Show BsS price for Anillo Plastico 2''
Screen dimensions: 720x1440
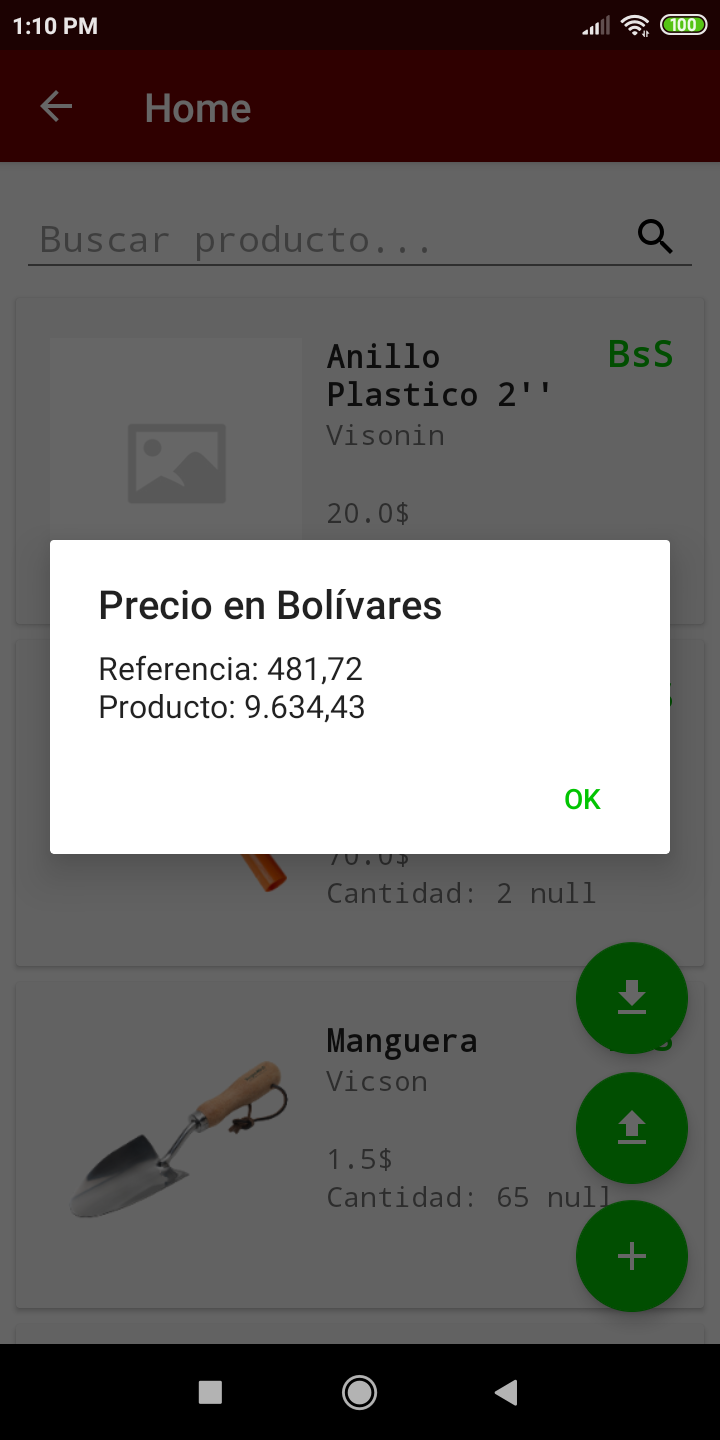(x=640, y=353)
